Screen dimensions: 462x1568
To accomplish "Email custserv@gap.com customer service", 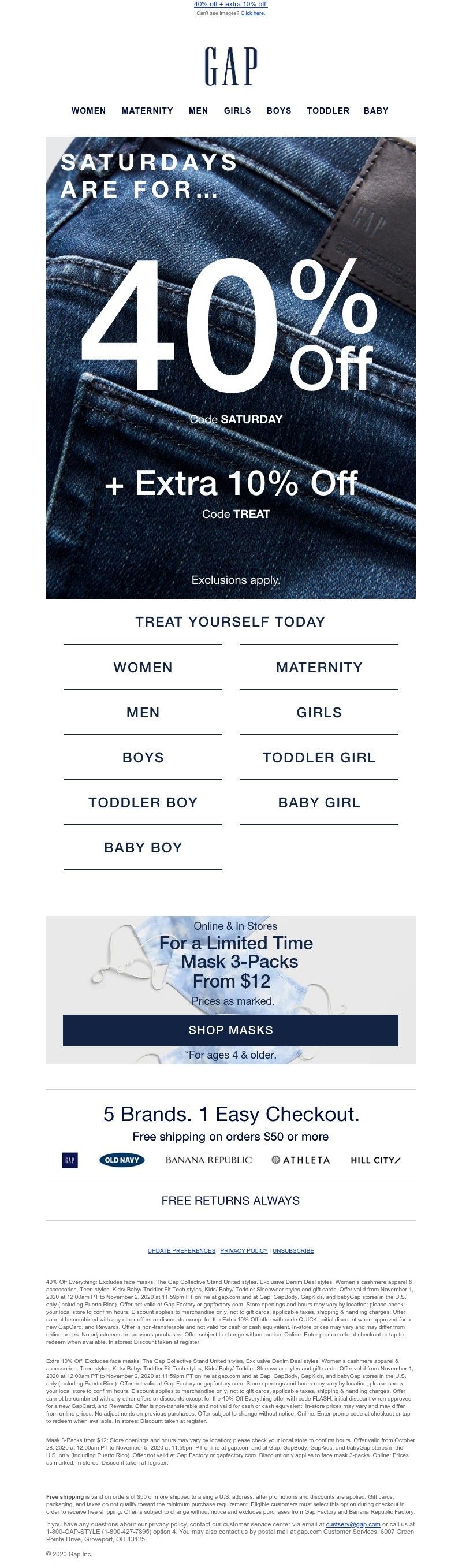I will click(353, 1524).
